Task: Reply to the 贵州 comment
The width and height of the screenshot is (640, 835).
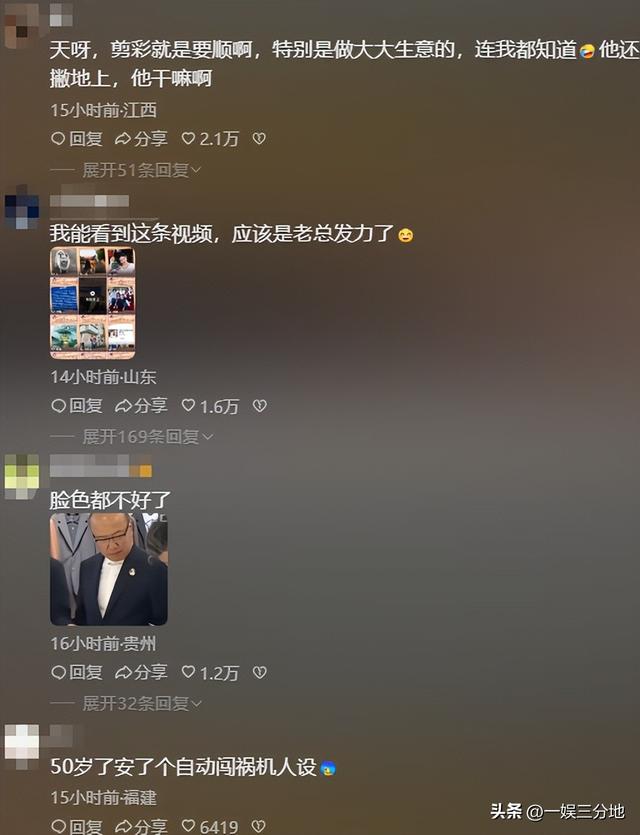Action: point(77,673)
